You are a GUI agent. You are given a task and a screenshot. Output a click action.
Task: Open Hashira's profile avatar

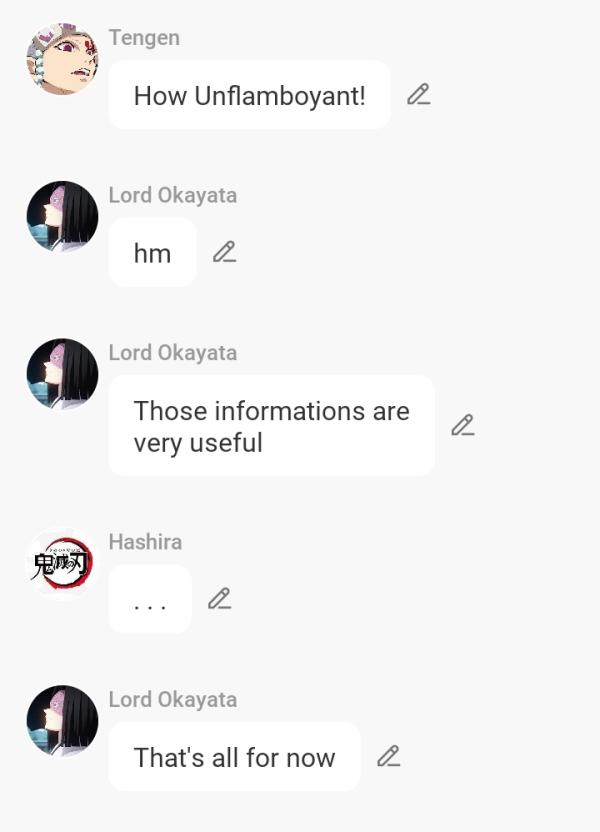click(x=62, y=564)
